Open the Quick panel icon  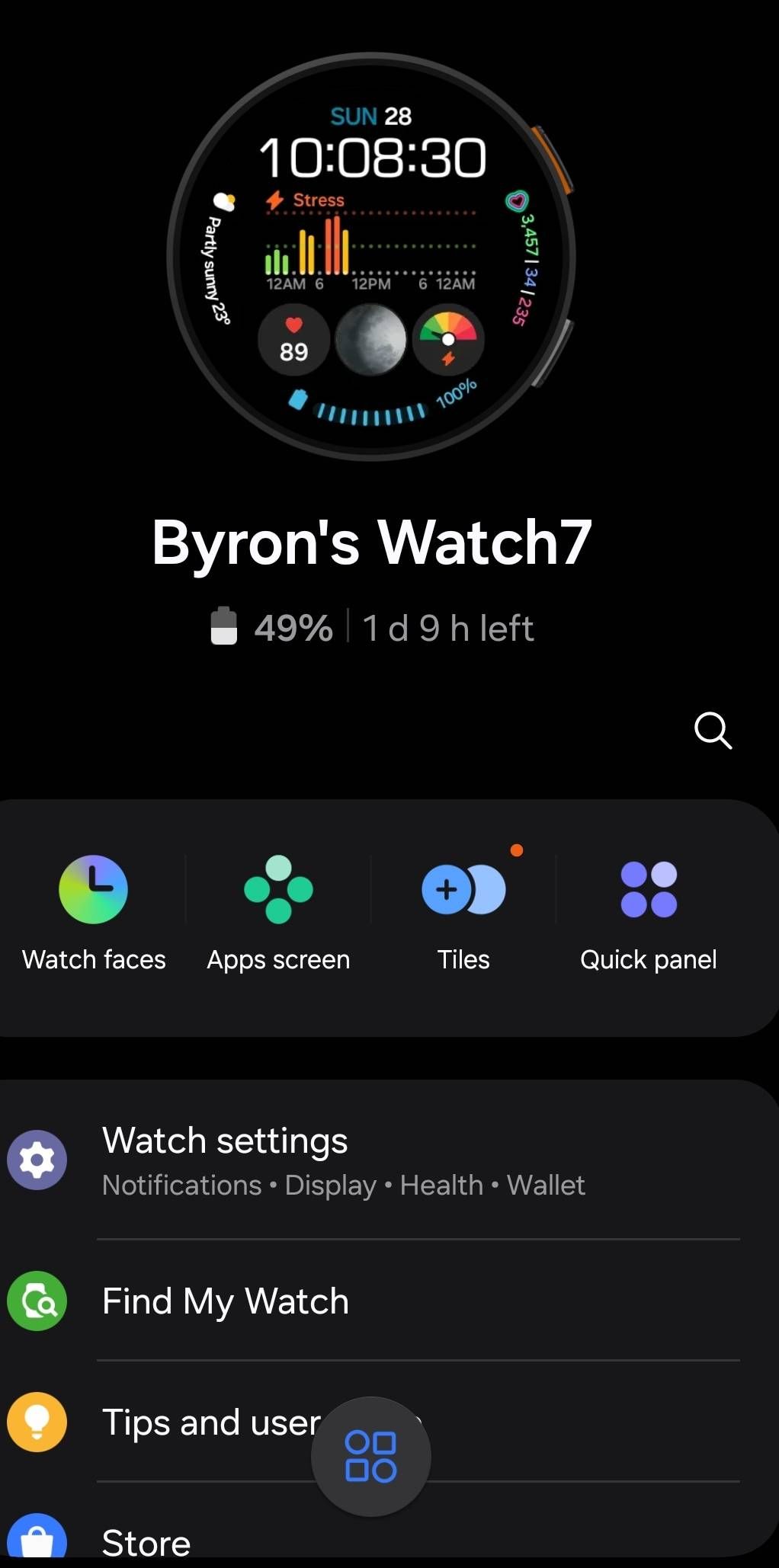click(647, 889)
